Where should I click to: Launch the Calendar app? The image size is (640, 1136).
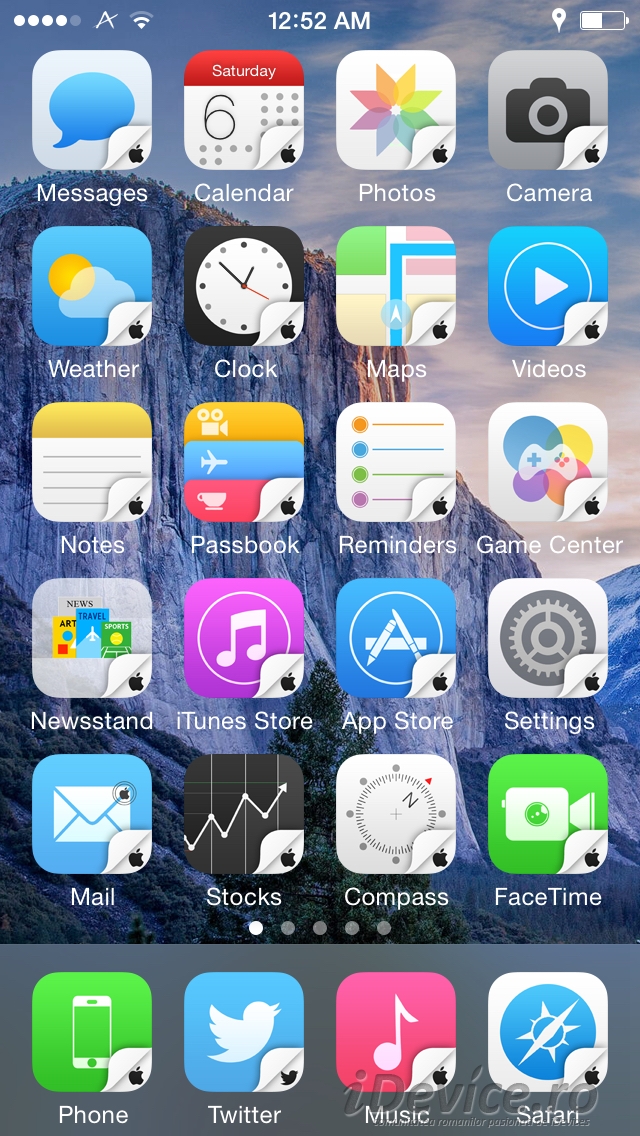click(244, 110)
